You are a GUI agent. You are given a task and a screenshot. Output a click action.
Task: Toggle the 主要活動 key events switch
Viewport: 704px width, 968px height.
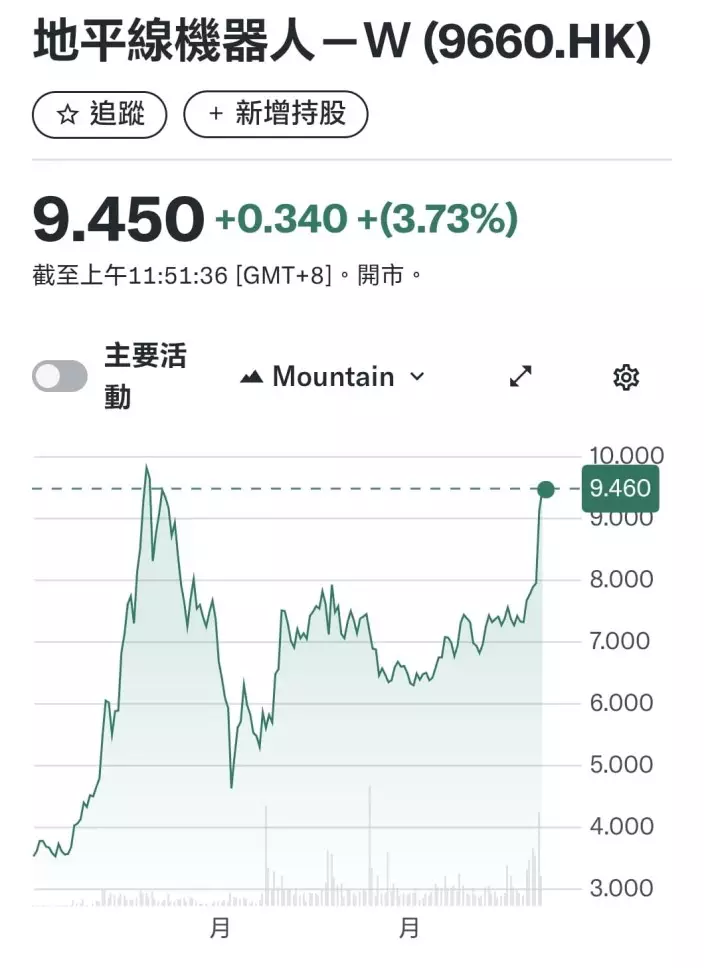tap(60, 377)
